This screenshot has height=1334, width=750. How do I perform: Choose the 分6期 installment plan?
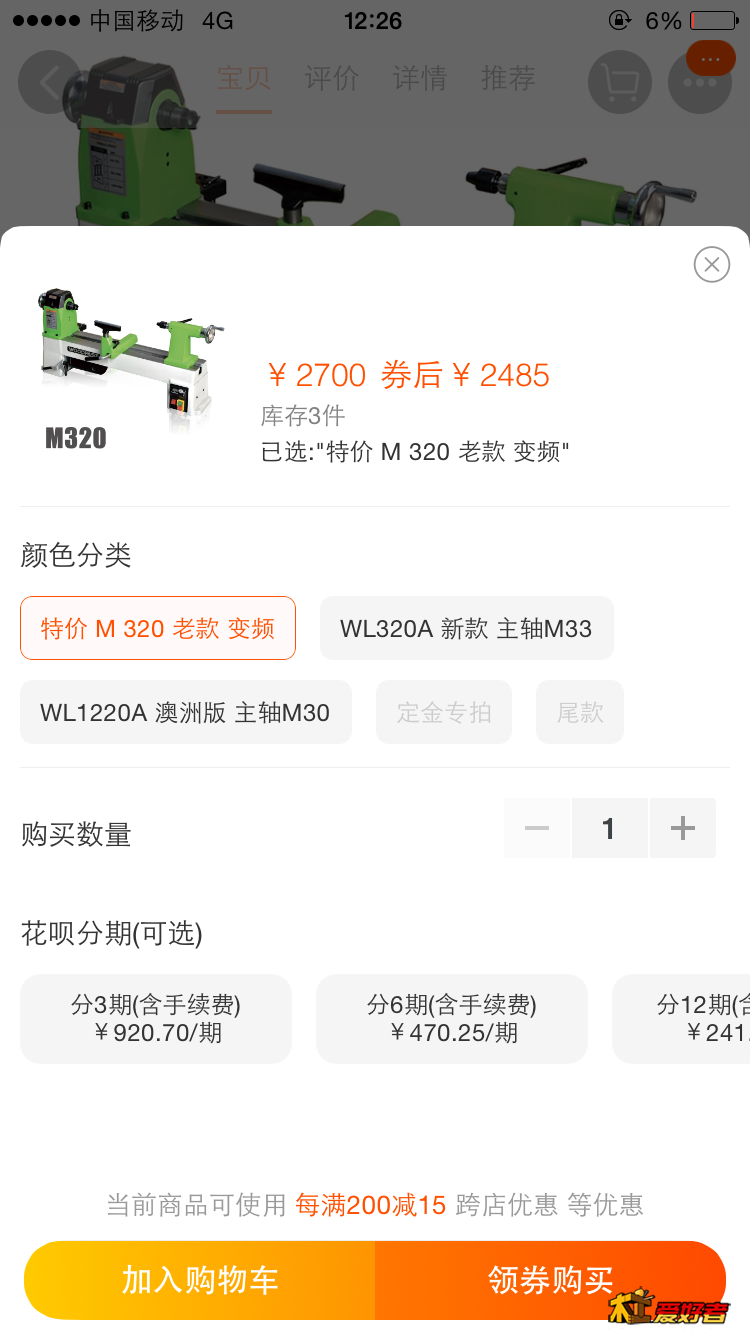(x=451, y=1018)
